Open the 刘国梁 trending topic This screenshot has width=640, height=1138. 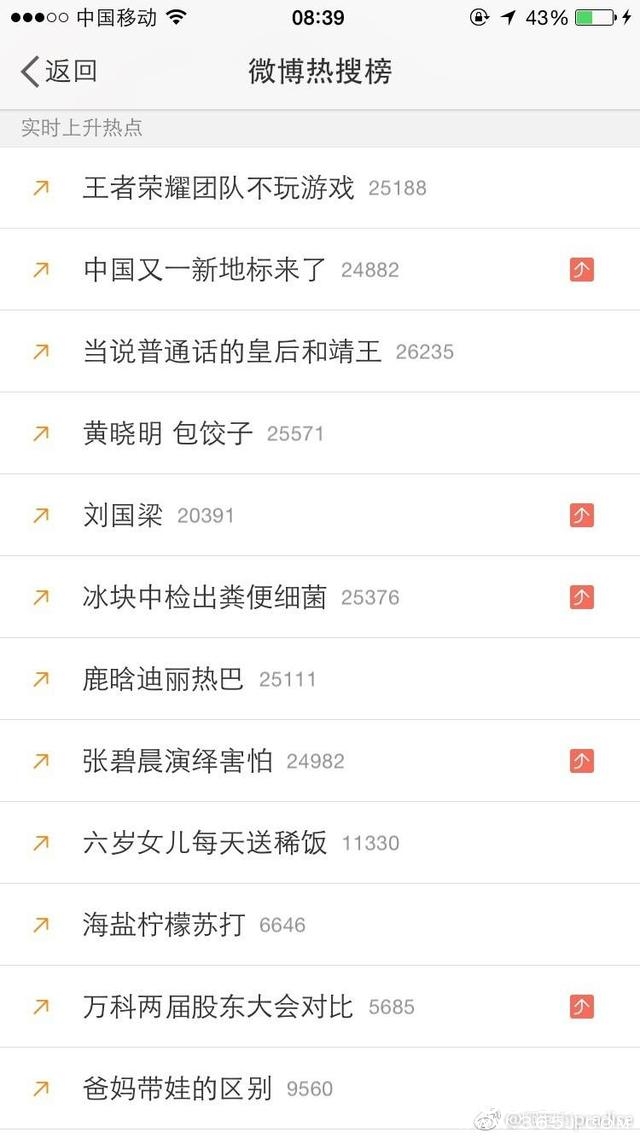[x=123, y=516]
